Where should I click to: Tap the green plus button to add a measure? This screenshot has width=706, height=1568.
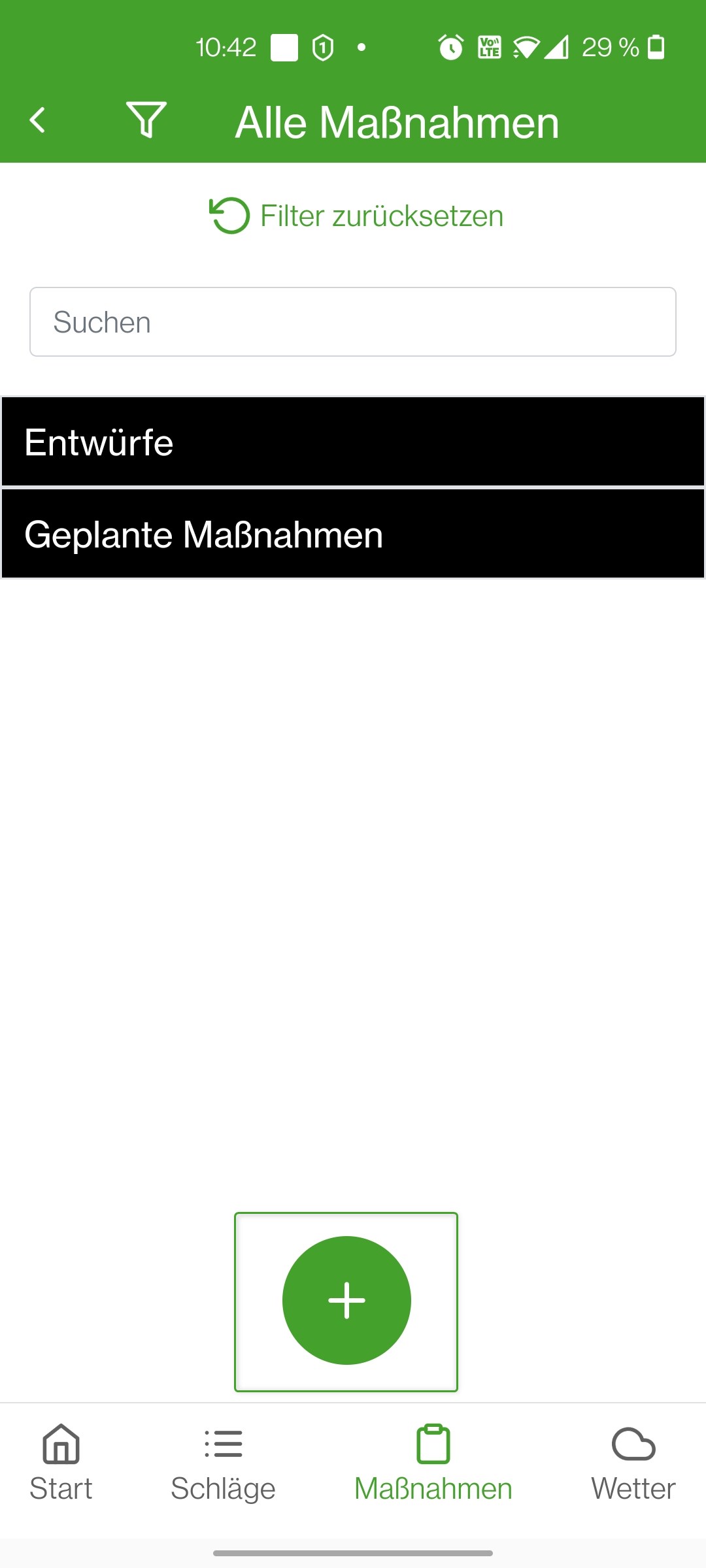(346, 1299)
